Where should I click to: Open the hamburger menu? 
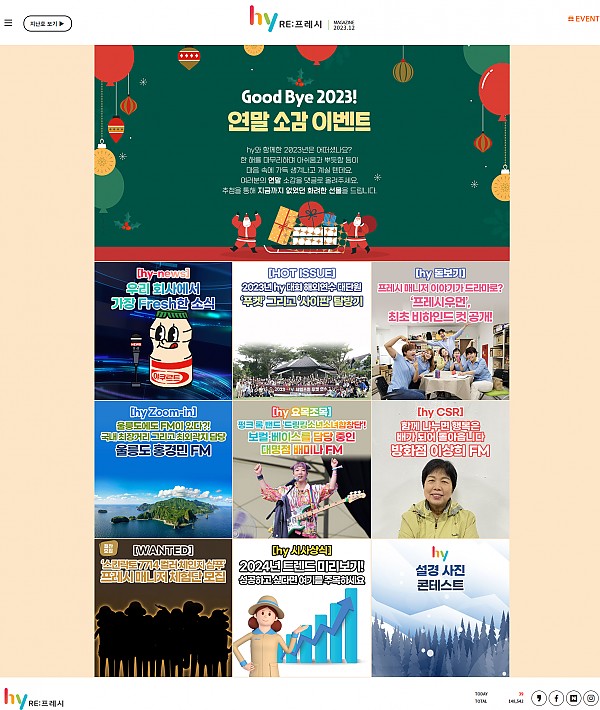(x=9, y=23)
